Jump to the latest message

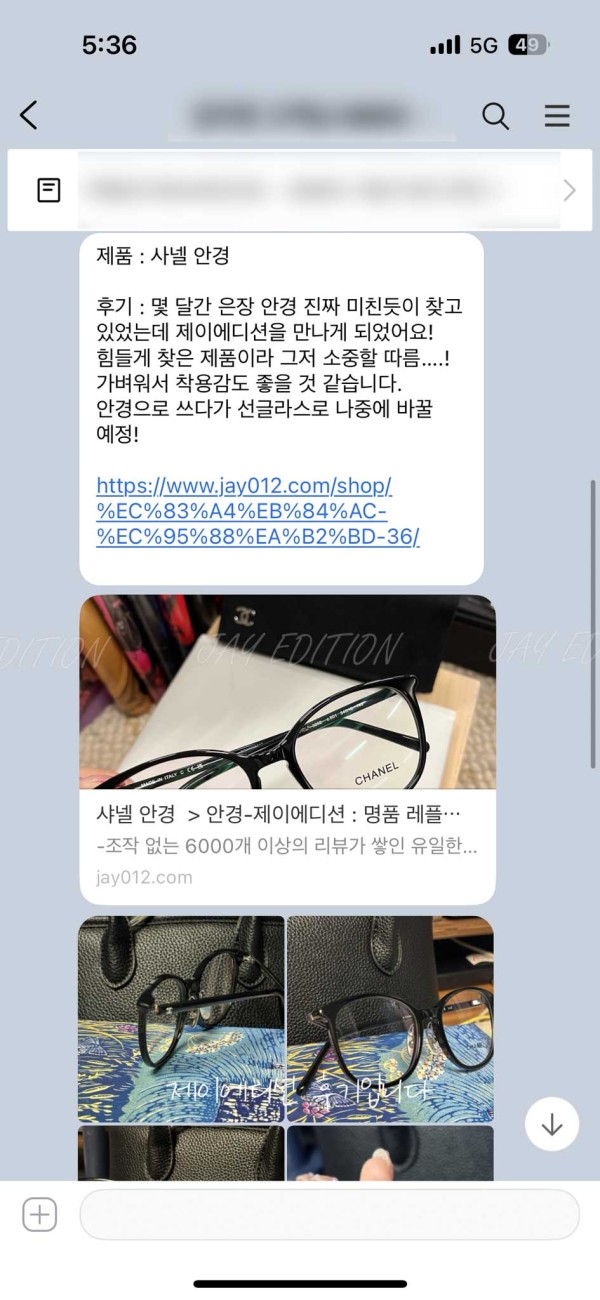(x=551, y=1124)
